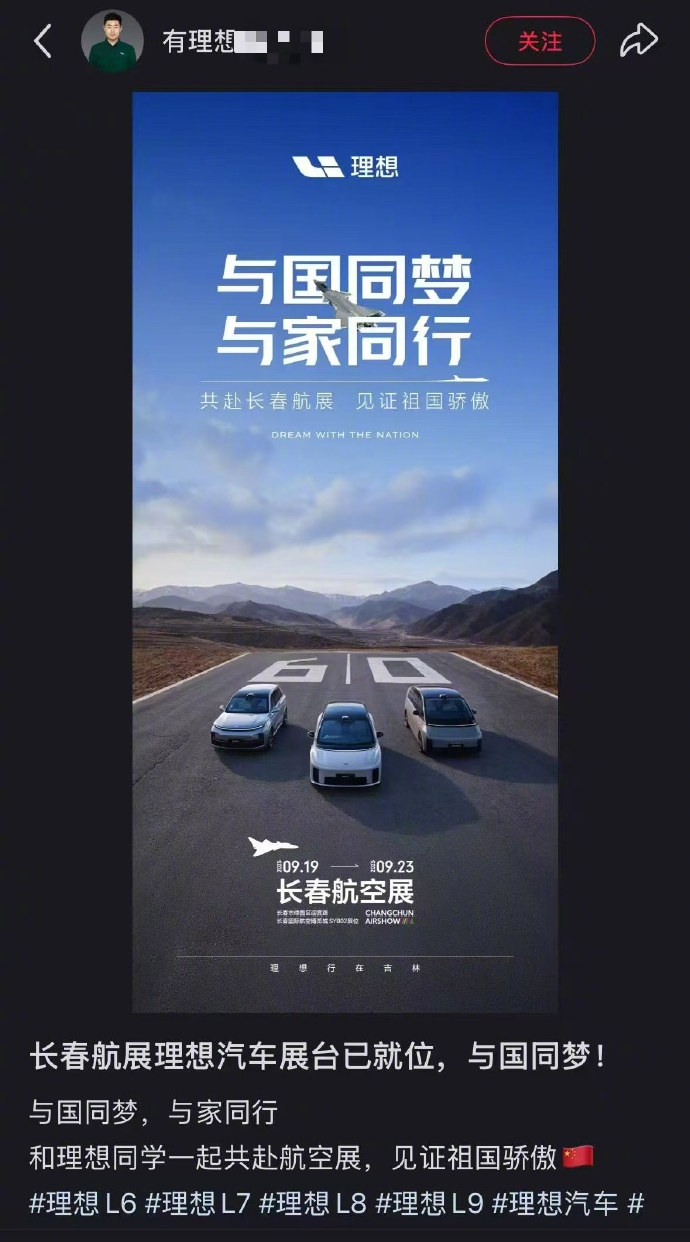
Task: Open the #理想 L8 hashtag
Action: point(313,1203)
